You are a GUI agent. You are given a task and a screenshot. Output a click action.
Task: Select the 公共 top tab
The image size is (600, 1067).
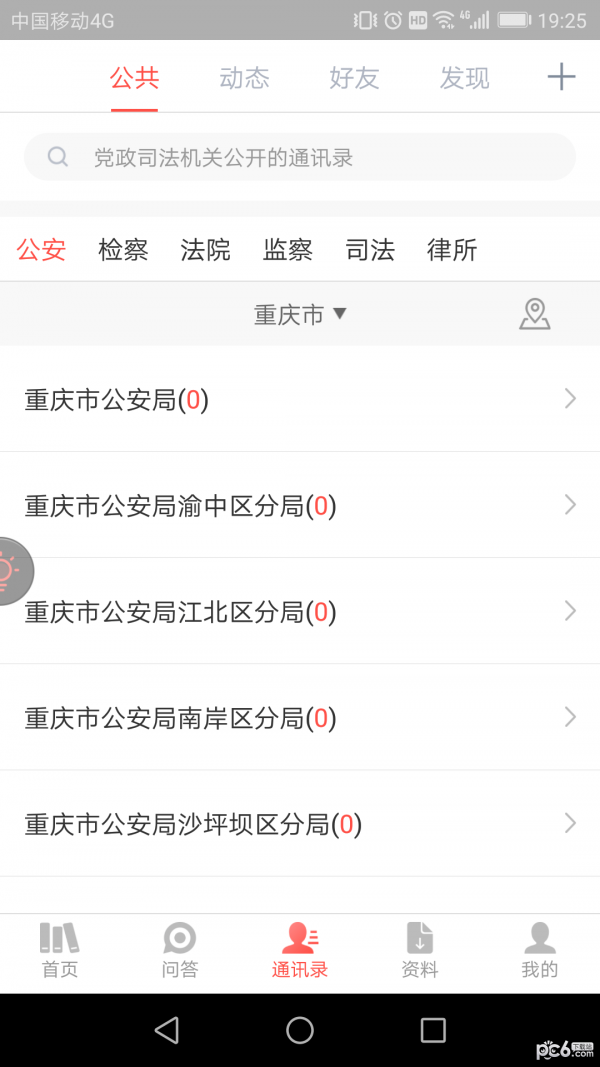tap(135, 78)
